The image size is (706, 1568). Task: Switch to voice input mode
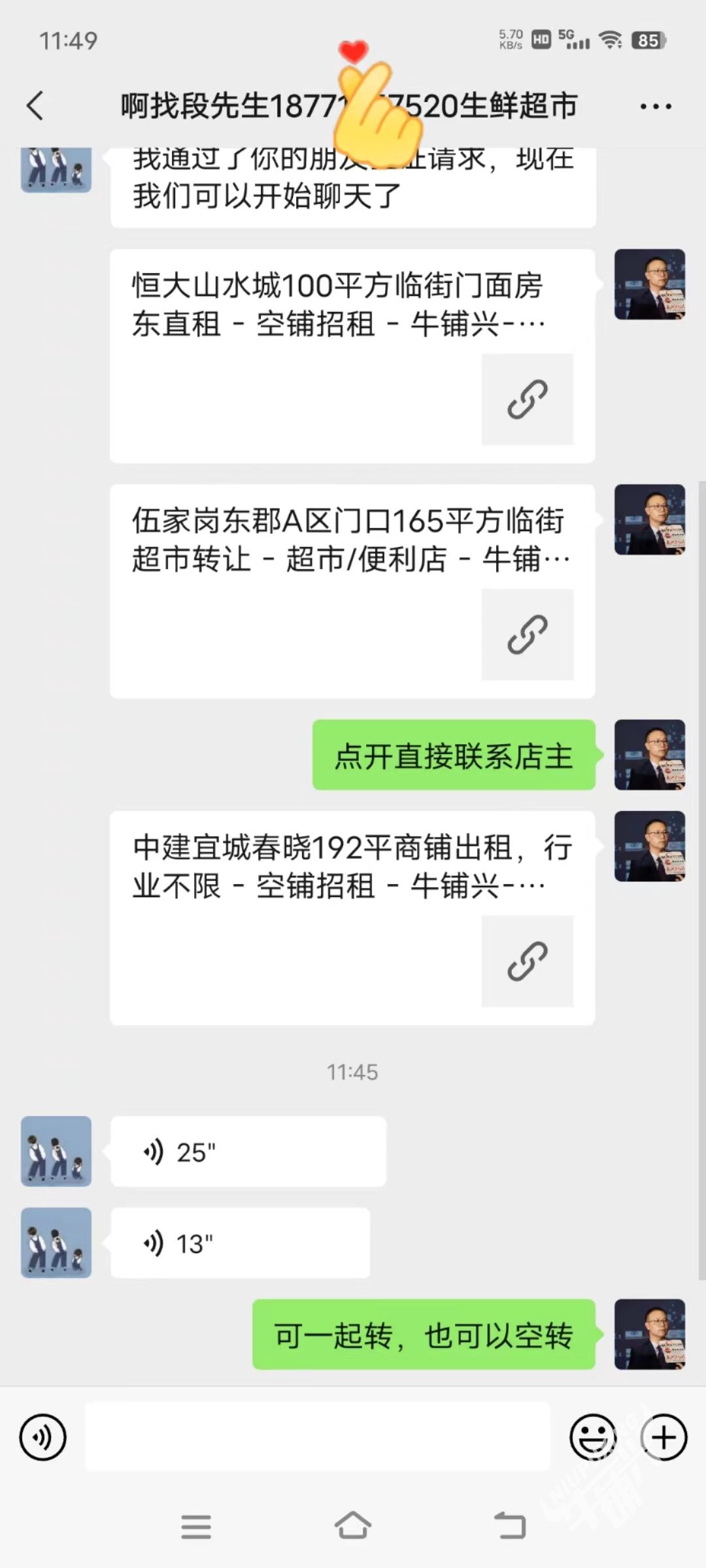tap(43, 1437)
